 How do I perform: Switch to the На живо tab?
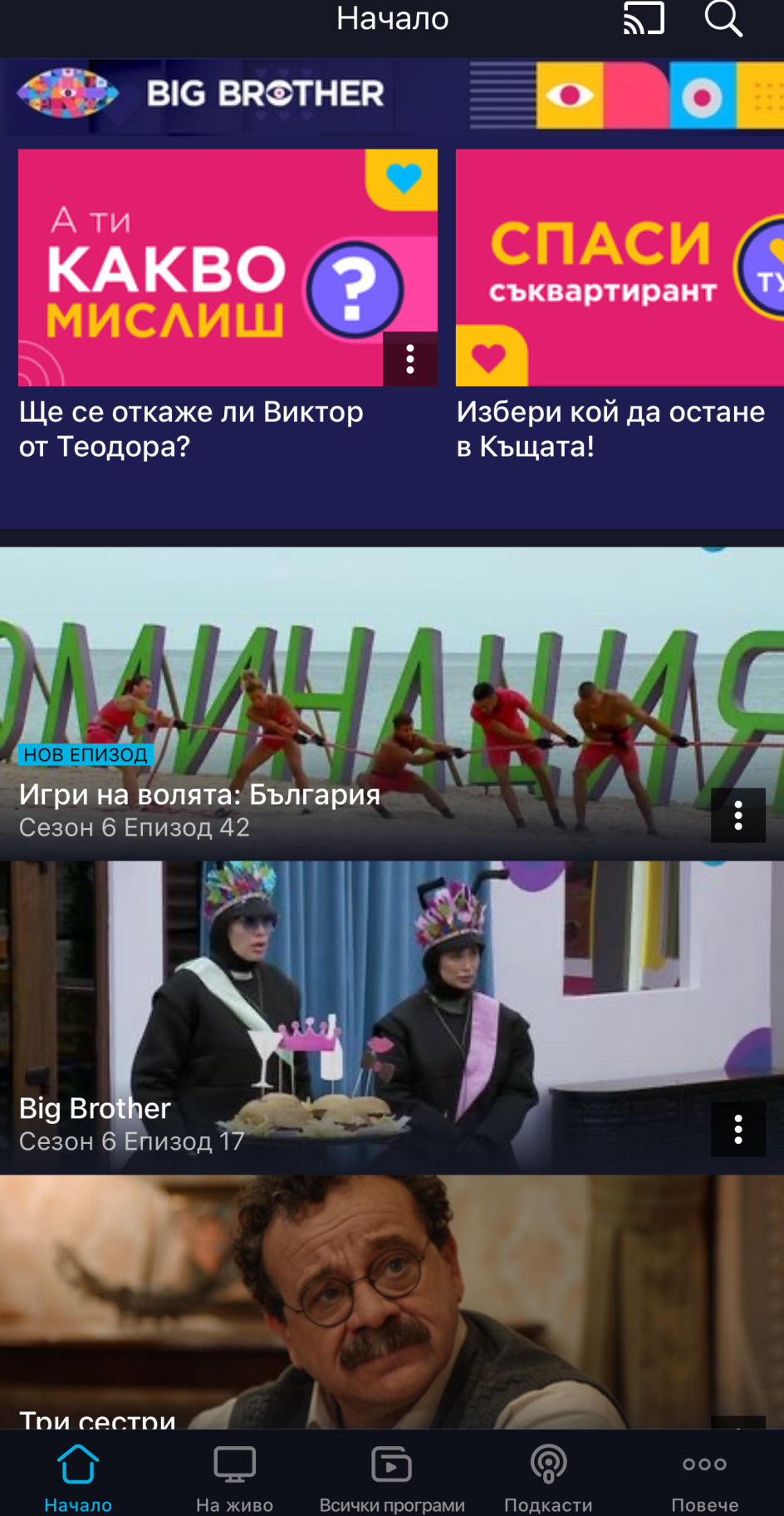tap(235, 1477)
